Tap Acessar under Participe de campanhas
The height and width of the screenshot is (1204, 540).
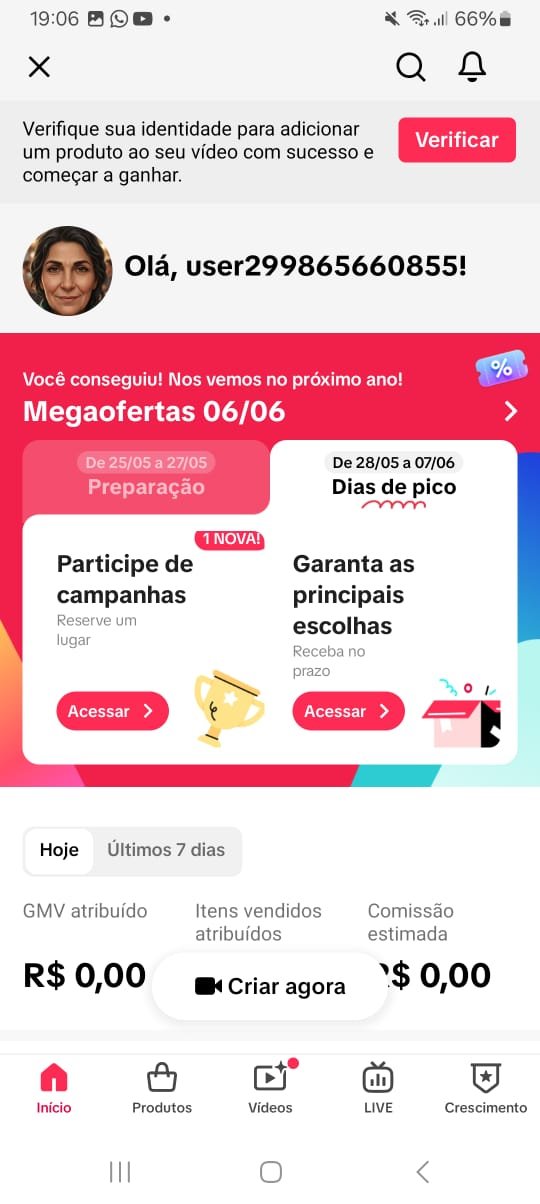tap(112, 711)
